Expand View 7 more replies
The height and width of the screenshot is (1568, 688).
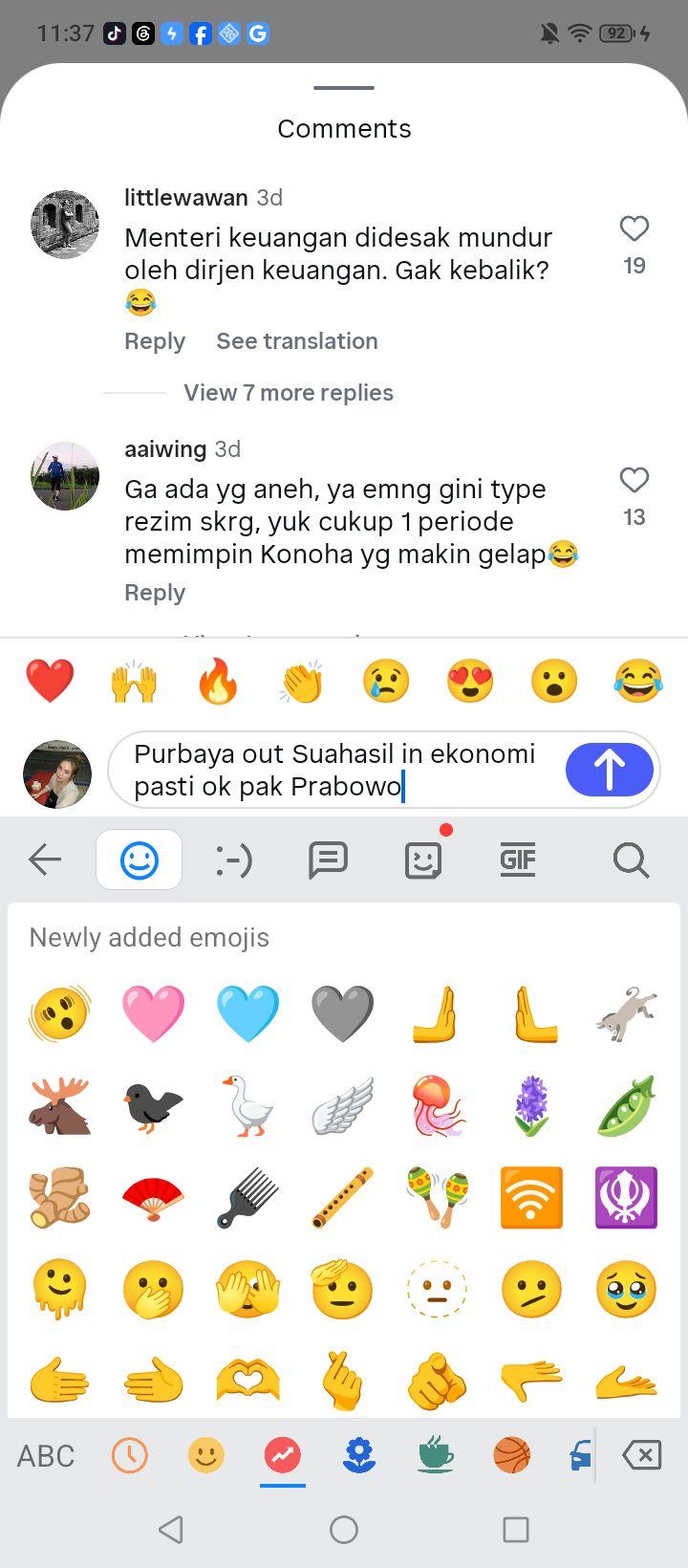coord(289,393)
